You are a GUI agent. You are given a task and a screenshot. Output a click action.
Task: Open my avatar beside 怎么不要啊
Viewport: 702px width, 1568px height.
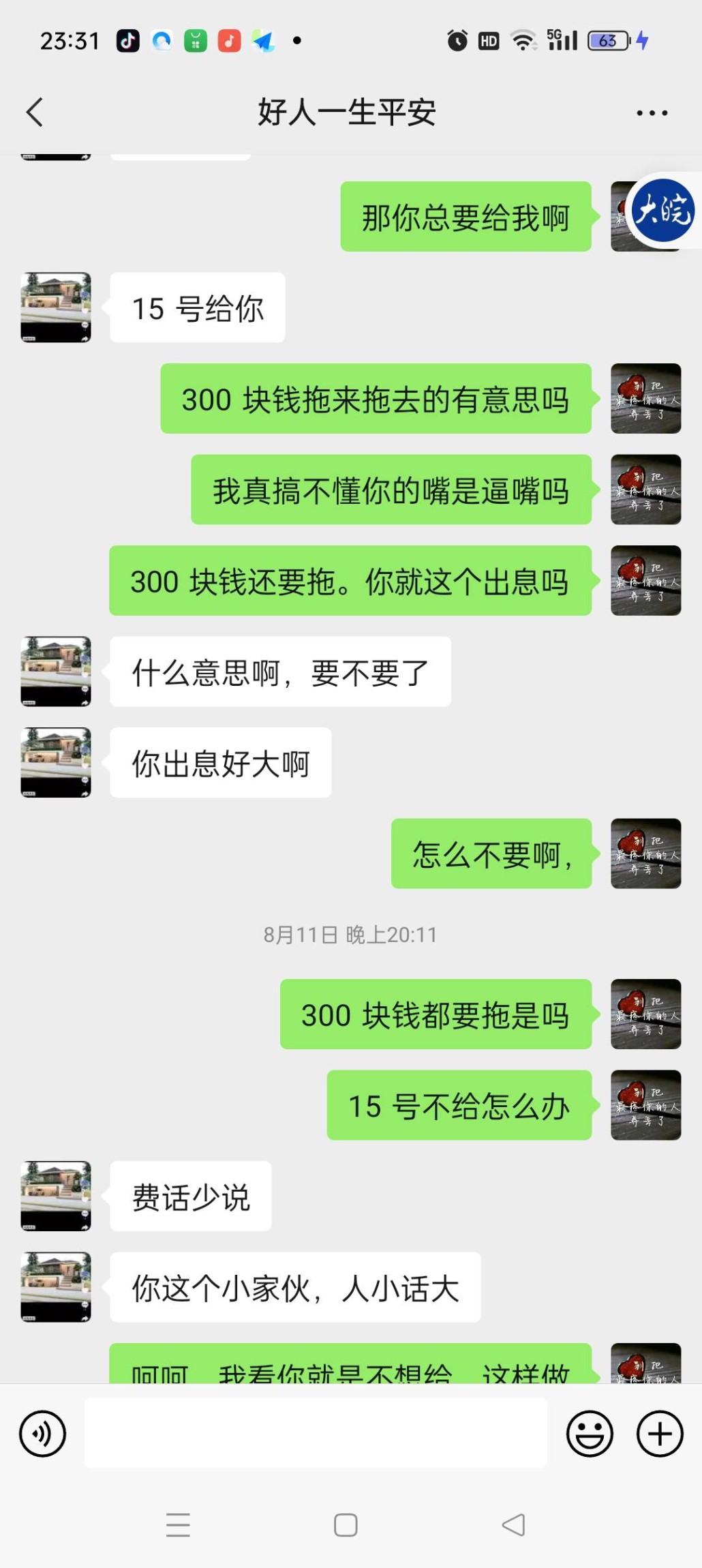click(645, 854)
